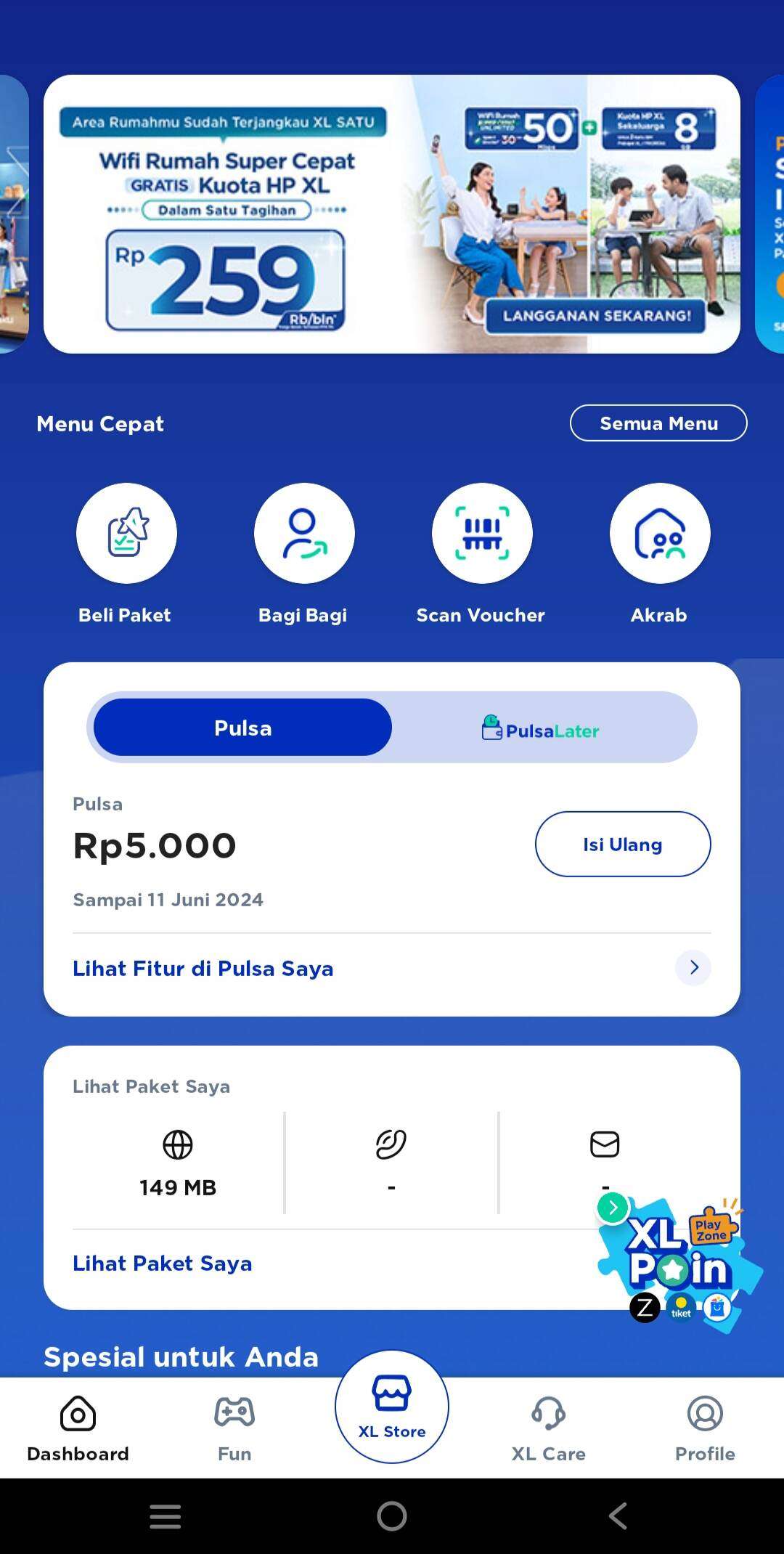
Task: Switch to the XL Care tab
Action: point(548,1428)
